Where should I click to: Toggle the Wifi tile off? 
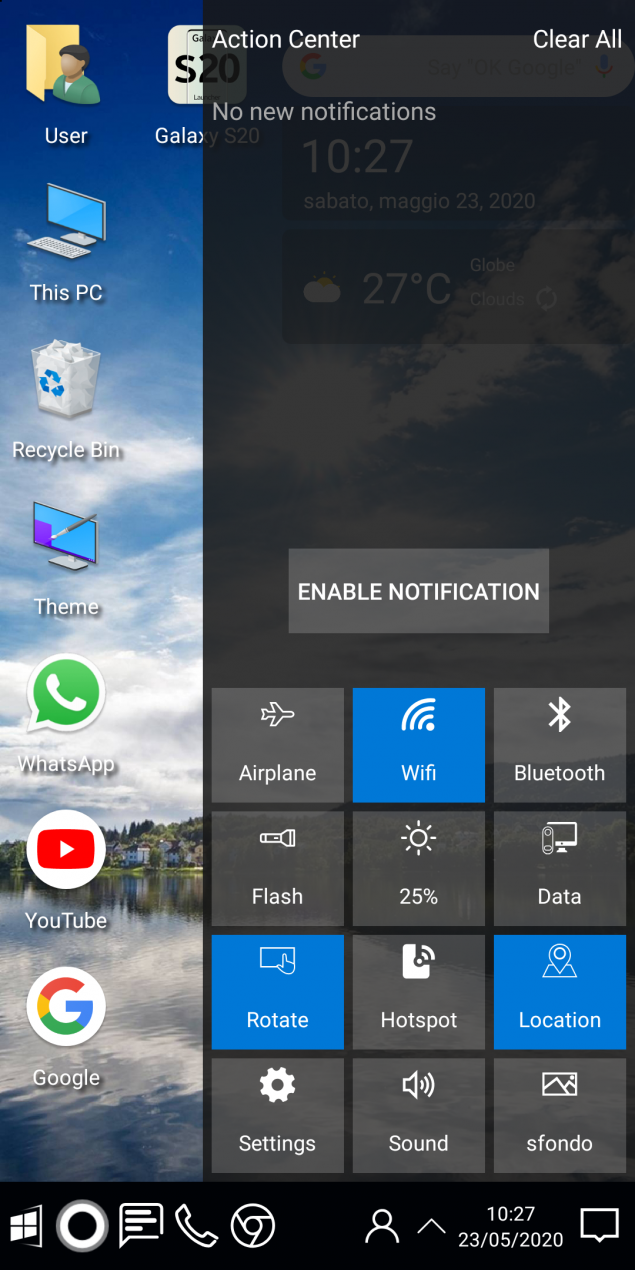point(418,745)
